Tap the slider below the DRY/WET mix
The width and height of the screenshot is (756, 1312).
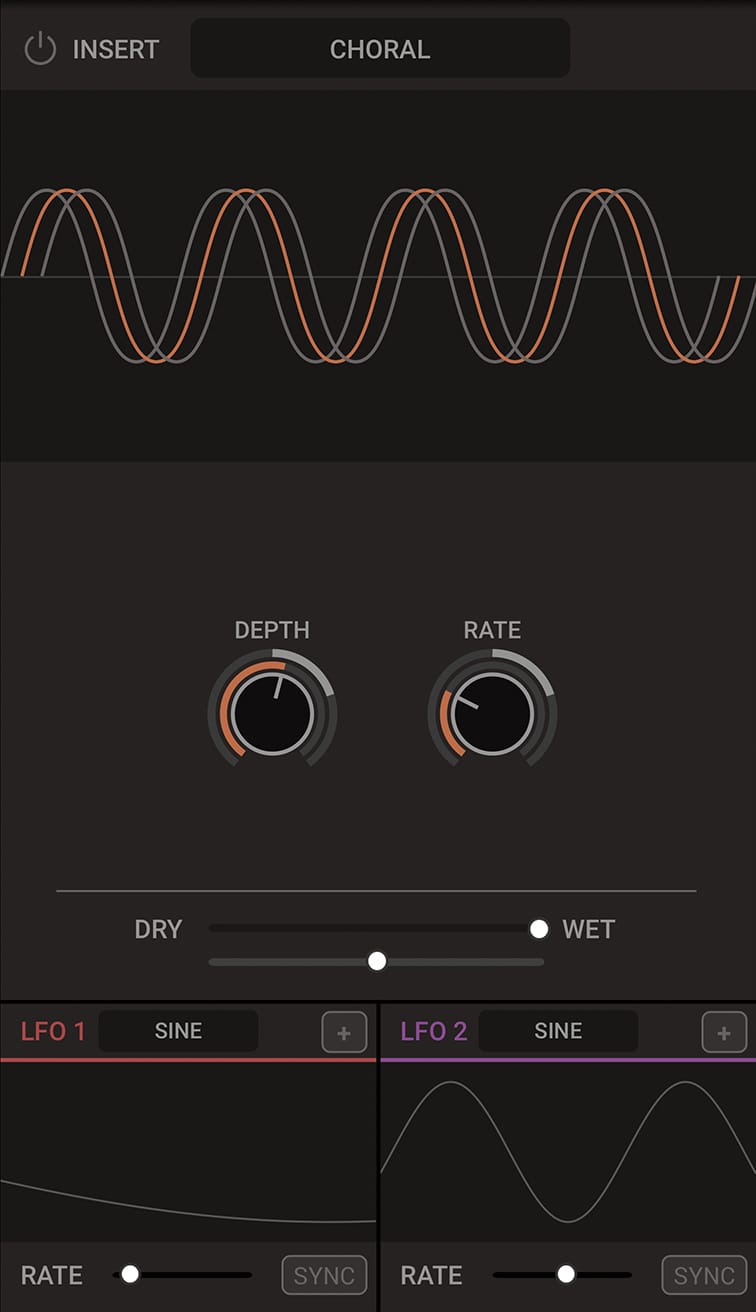tap(377, 961)
